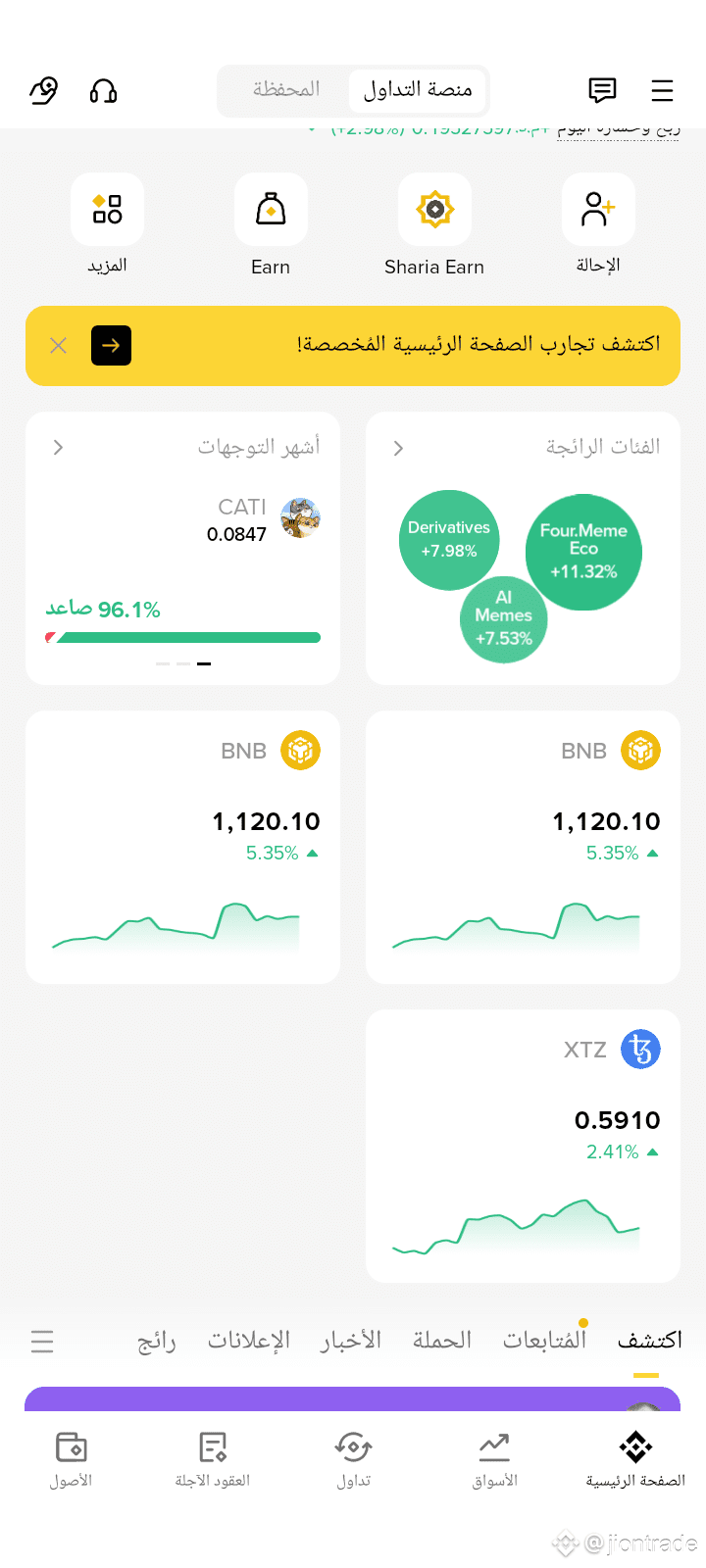
Task: Go to الأسواق markets tab
Action: click(494, 1458)
